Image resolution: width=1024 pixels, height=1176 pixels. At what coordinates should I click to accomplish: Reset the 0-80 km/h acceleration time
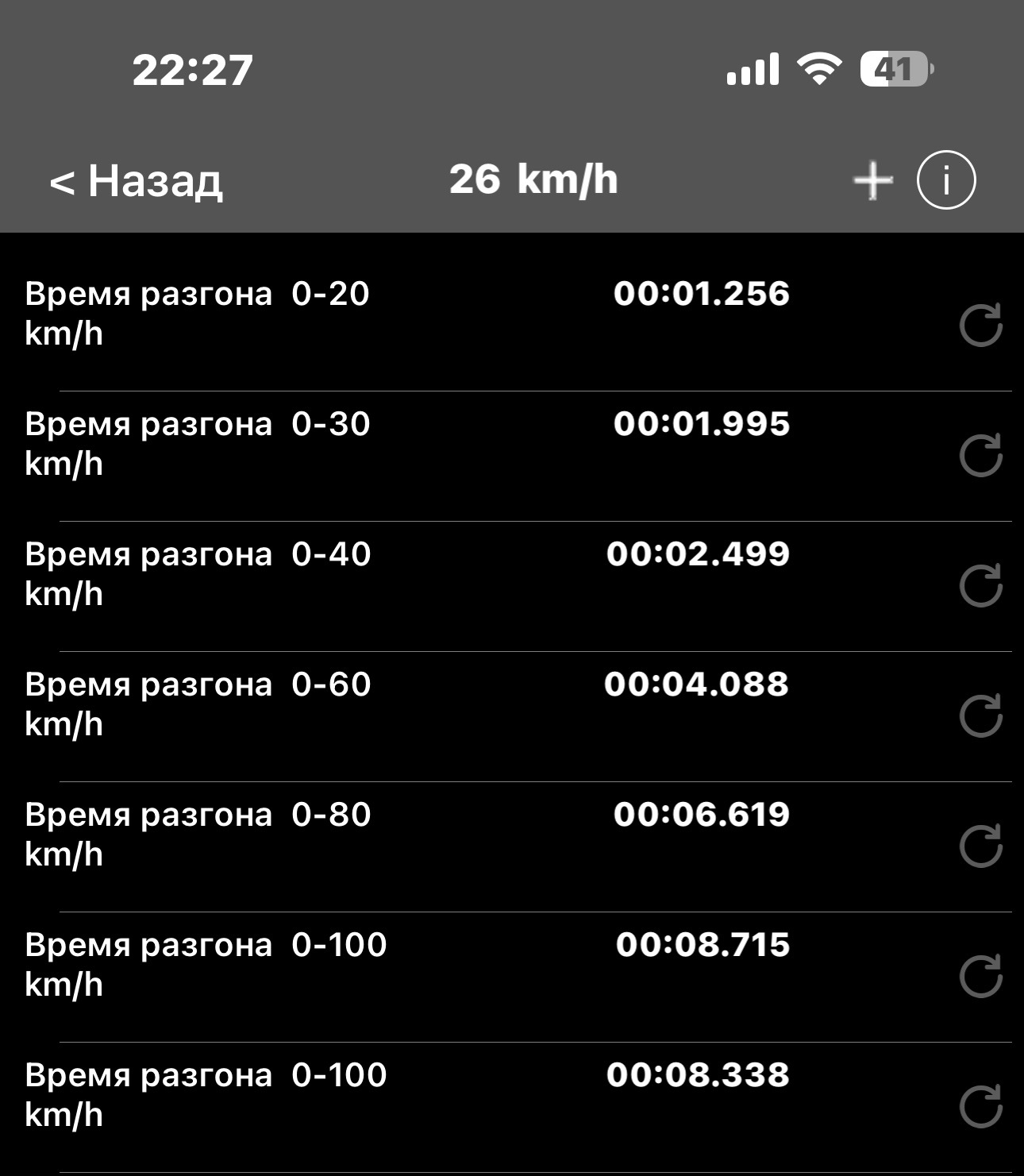tap(980, 846)
